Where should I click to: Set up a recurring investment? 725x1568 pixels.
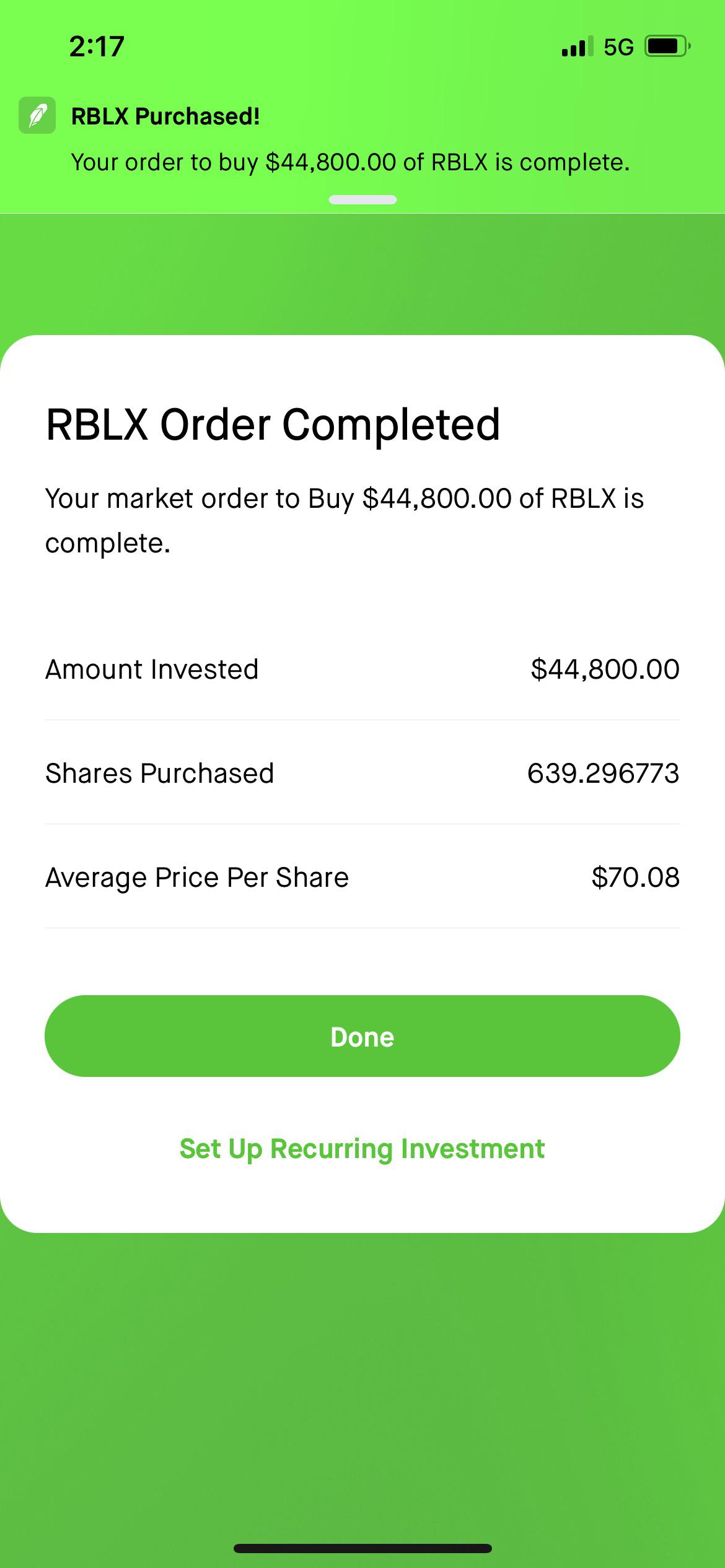(362, 1149)
